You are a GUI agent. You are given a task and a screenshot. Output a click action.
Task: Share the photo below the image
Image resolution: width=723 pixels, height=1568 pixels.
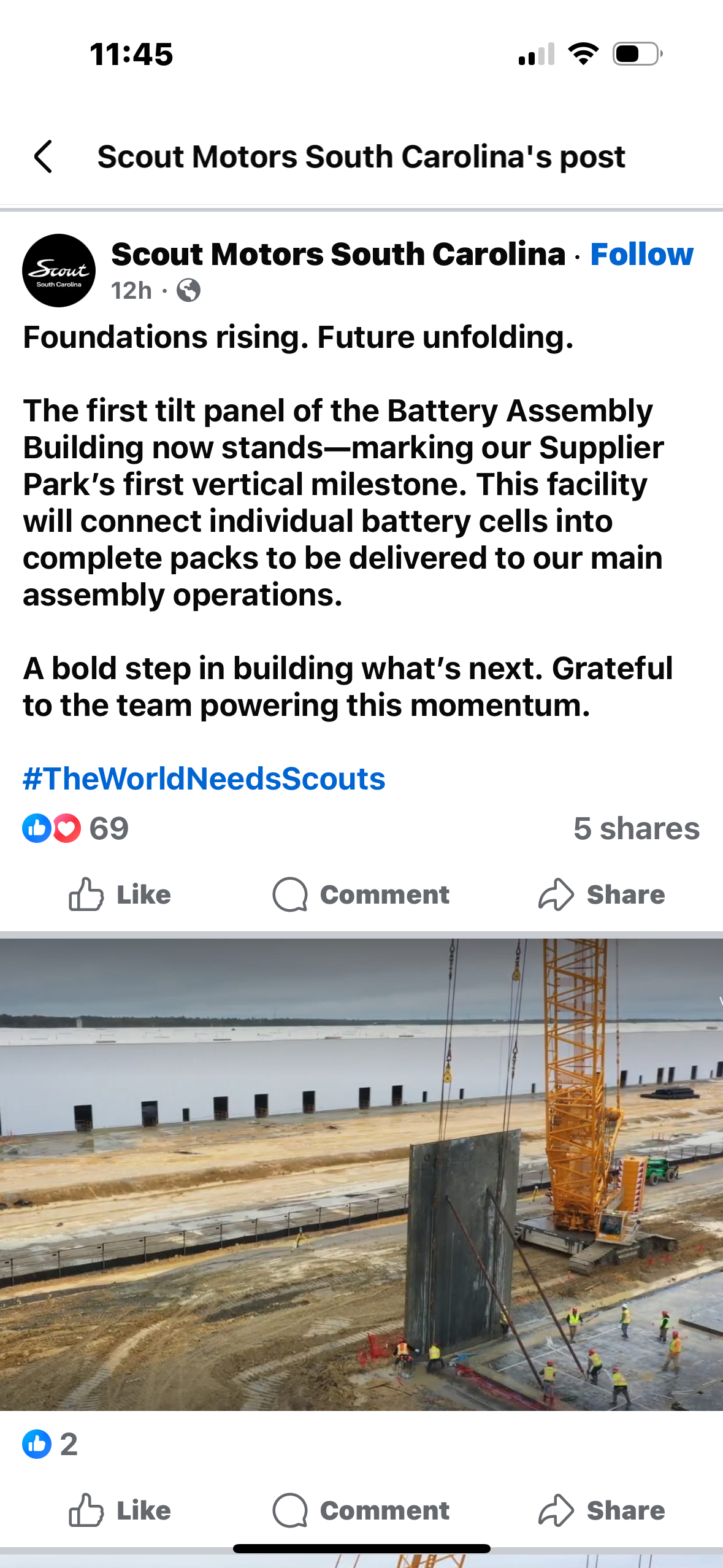[x=602, y=1510]
